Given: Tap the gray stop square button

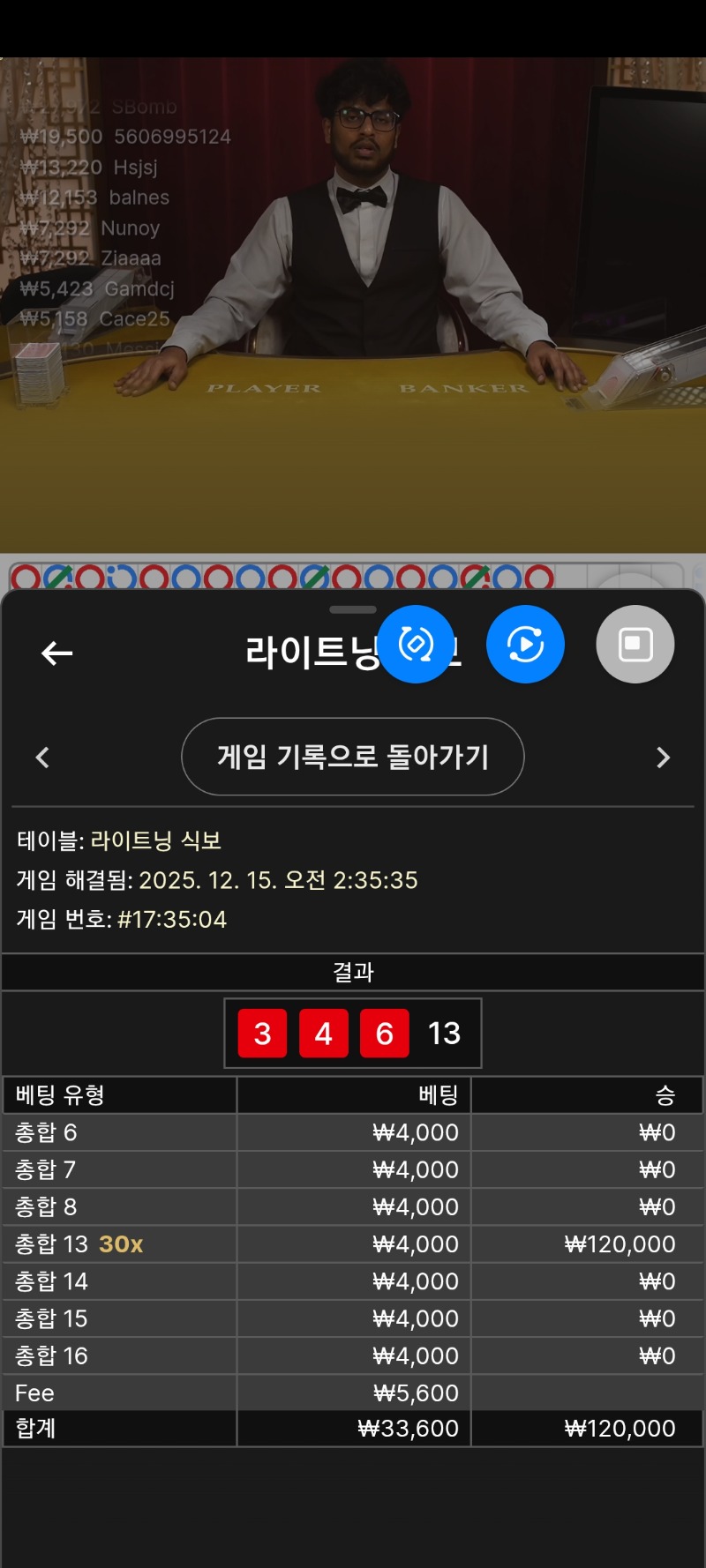Looking at the screenshot, I should (x=635, y=645).
